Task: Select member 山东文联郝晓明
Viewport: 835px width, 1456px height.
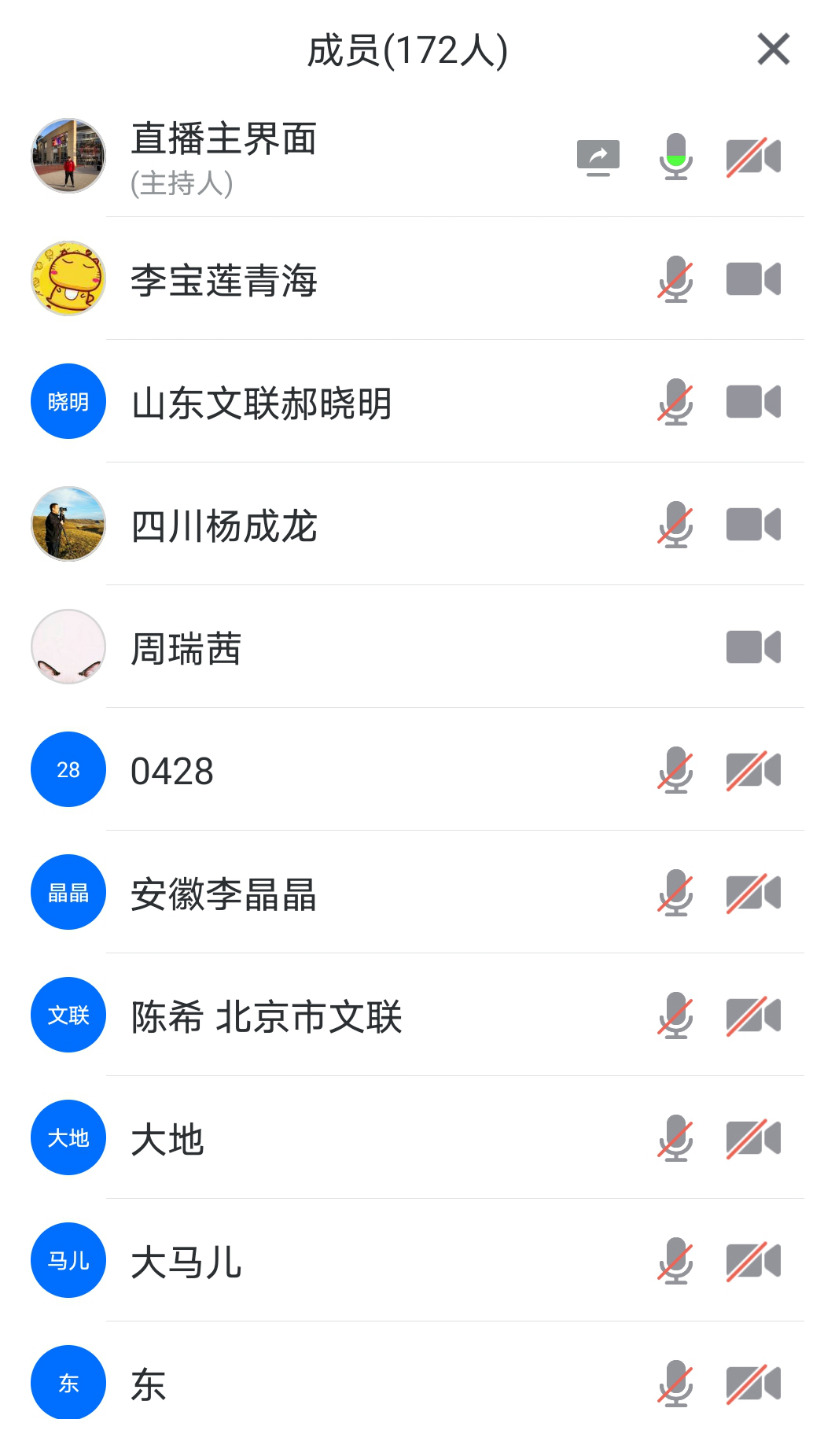Action: [x=261, y=403]
